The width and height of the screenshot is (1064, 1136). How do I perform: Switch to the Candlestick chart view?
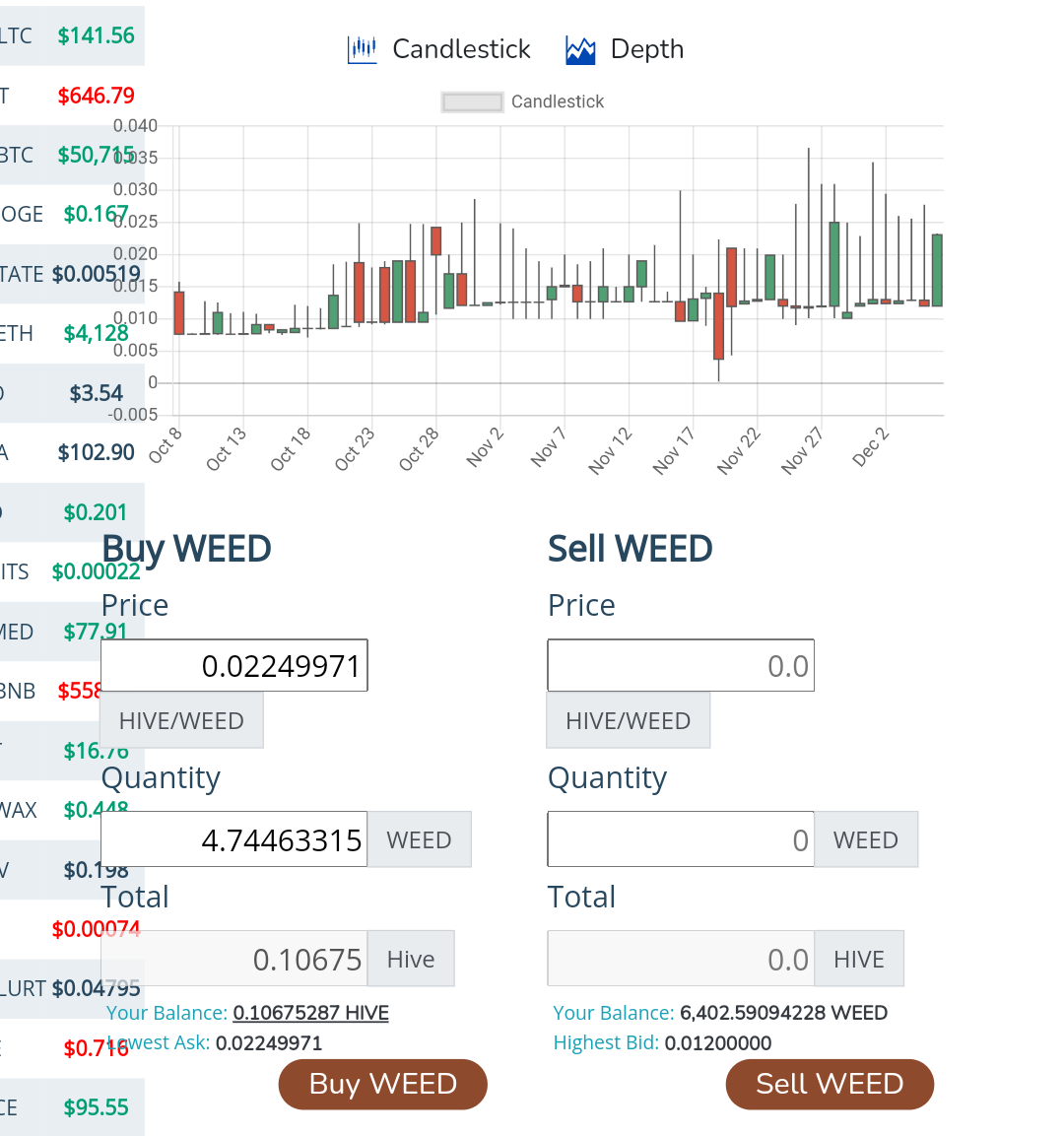click(x=439, y=49)
